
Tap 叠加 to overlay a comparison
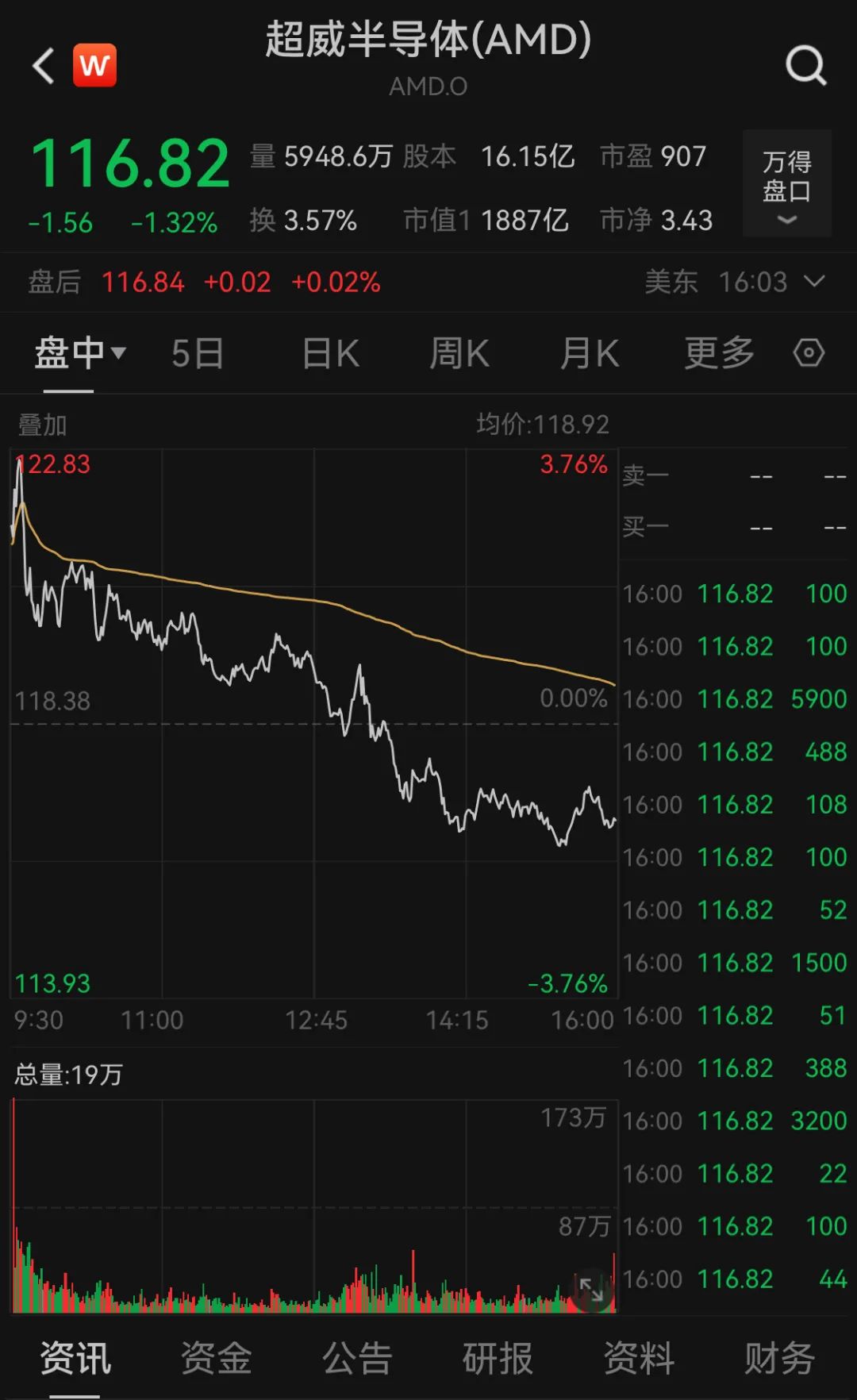pos(42,425)
